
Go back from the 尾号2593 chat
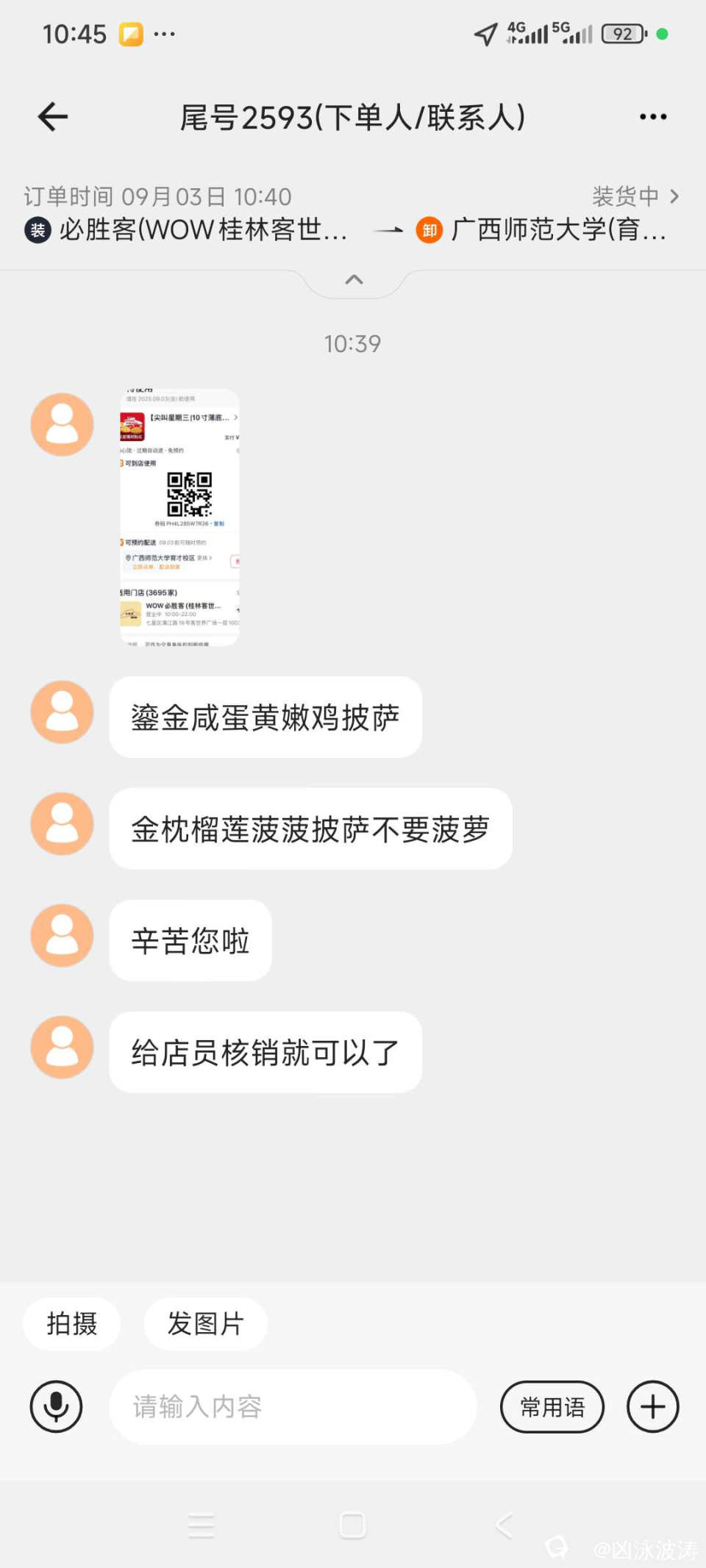click(53, 117)
